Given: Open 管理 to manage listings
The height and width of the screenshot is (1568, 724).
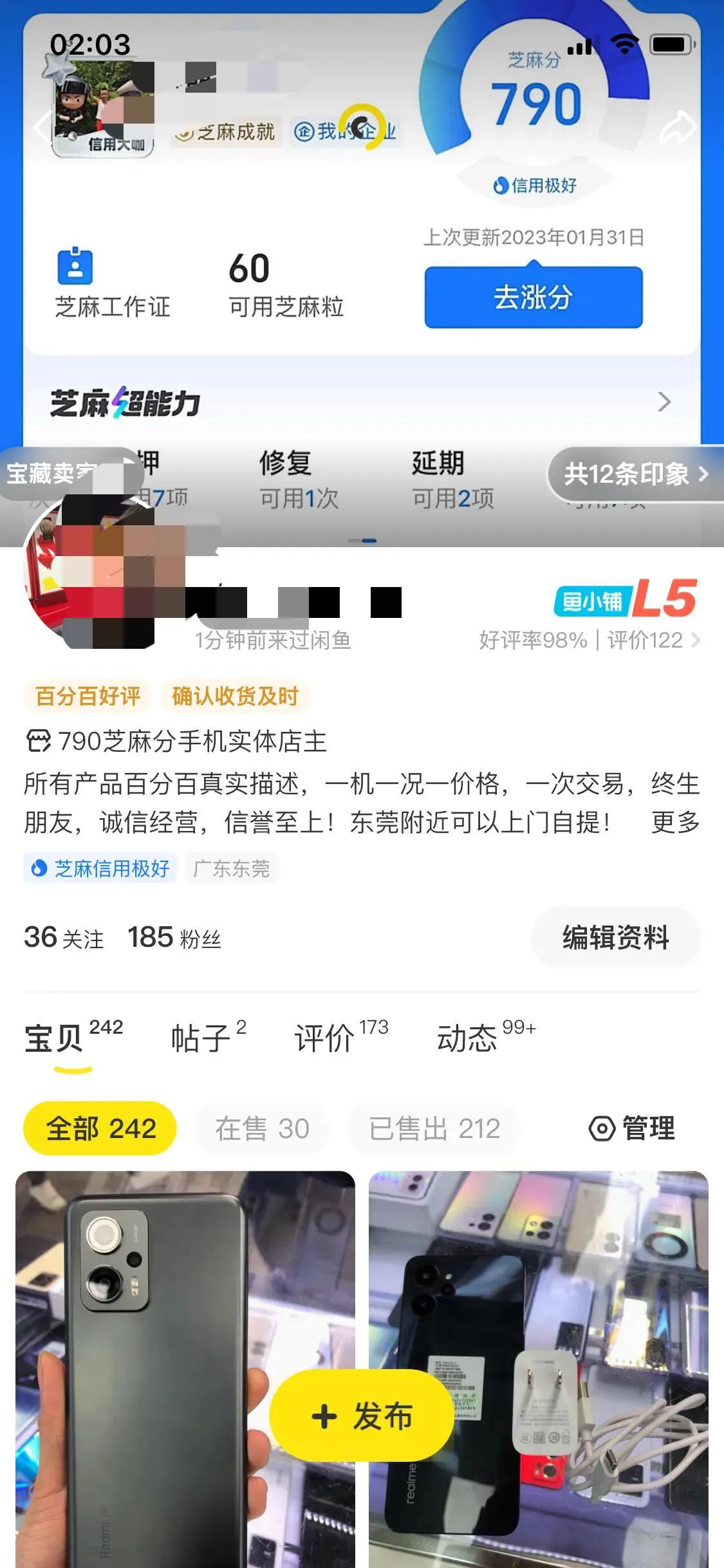Looking at the screenshot, I should (633, 1128).
